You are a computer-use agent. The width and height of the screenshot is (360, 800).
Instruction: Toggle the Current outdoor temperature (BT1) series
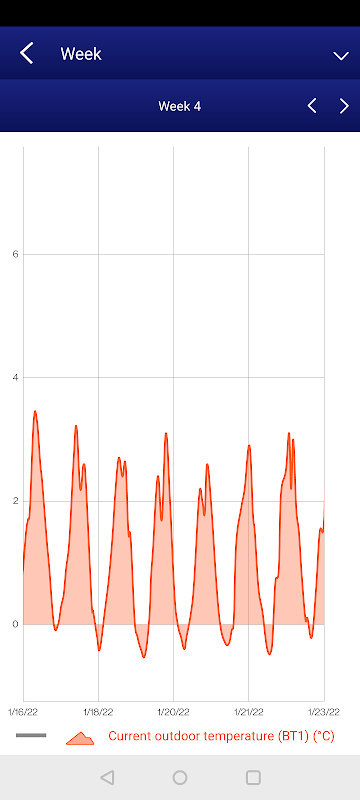point(200,736)
